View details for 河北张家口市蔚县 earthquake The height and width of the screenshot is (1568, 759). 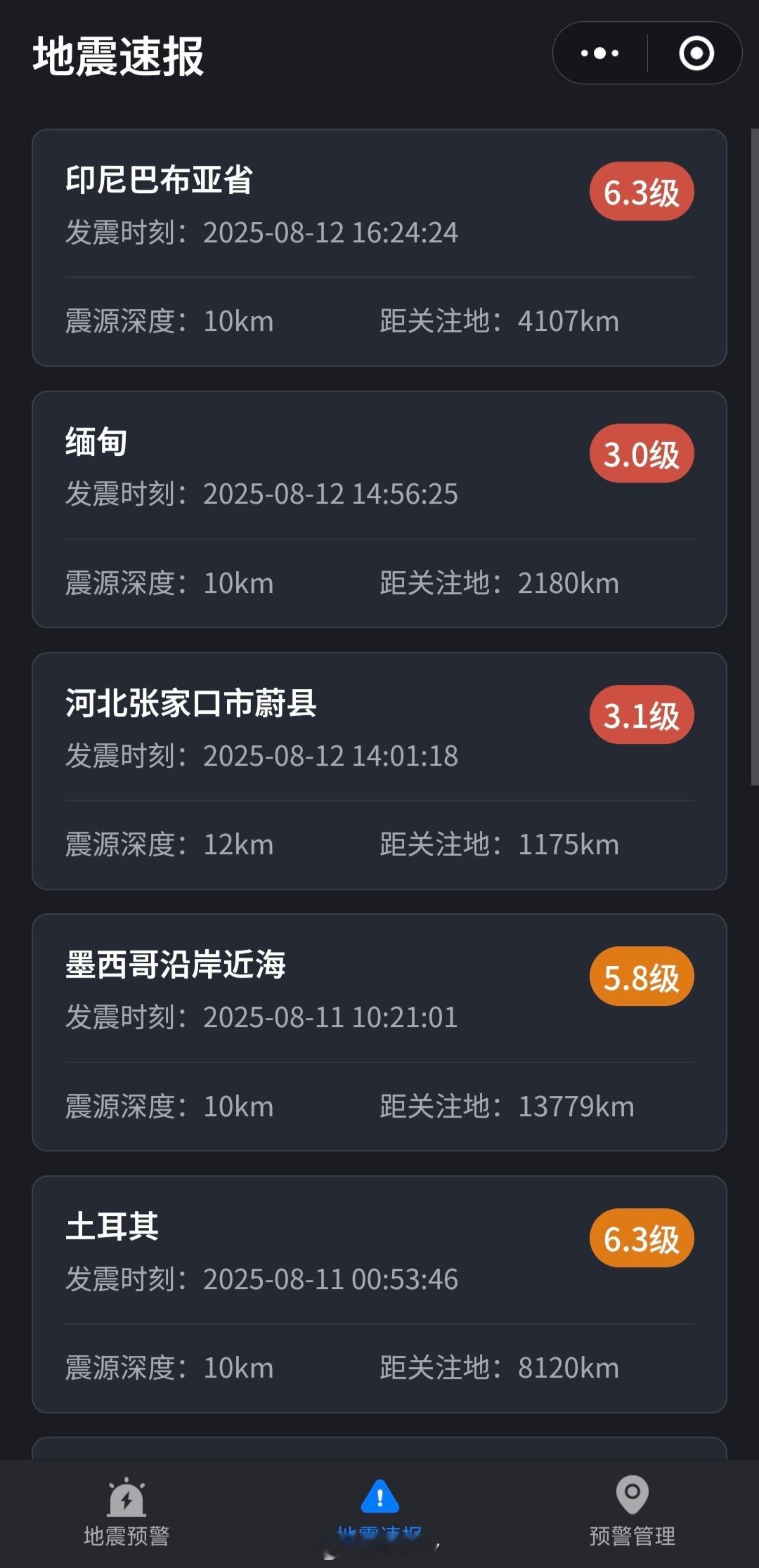(x=379, y=771)
